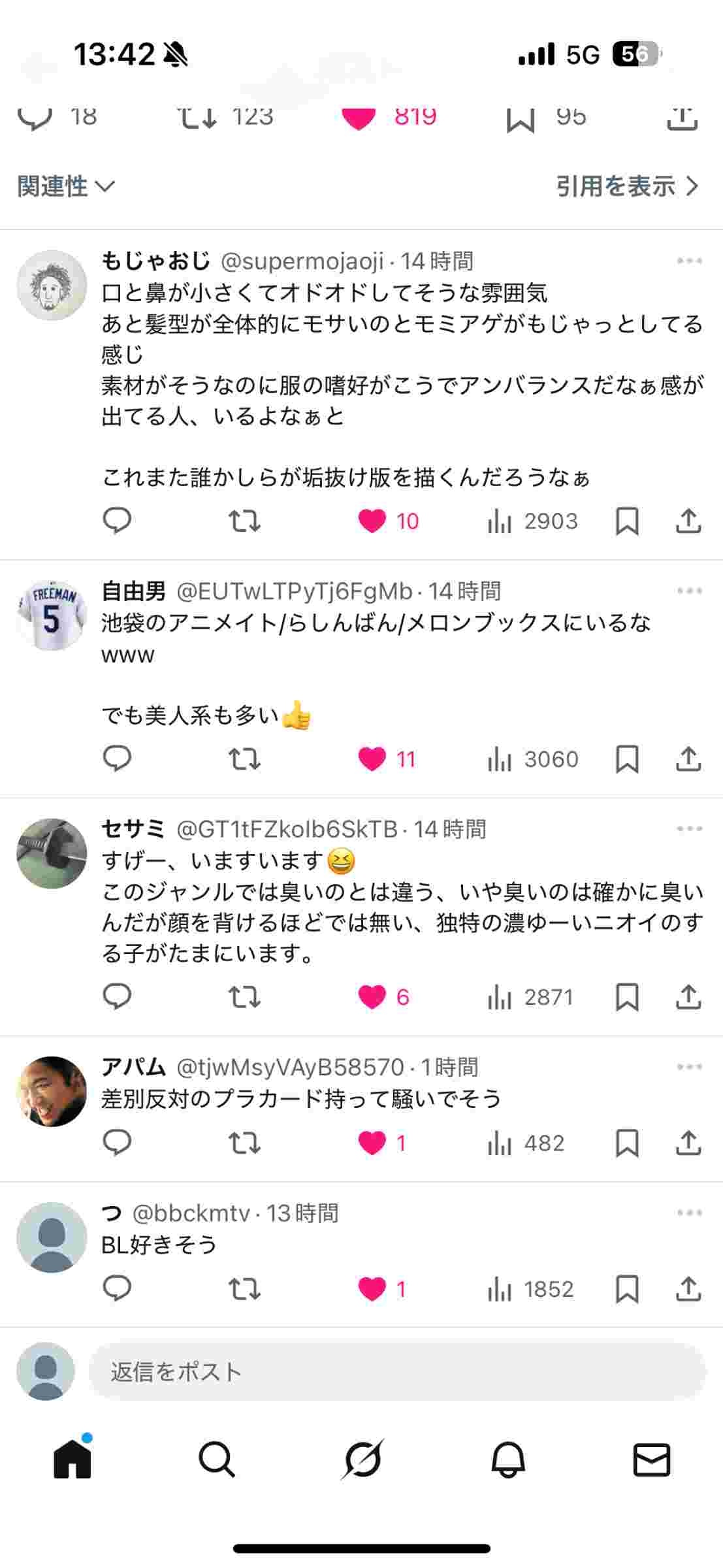Open the notifications bell tab
The height and width of the screenshot is (1568, 723).
point(507,1460)
